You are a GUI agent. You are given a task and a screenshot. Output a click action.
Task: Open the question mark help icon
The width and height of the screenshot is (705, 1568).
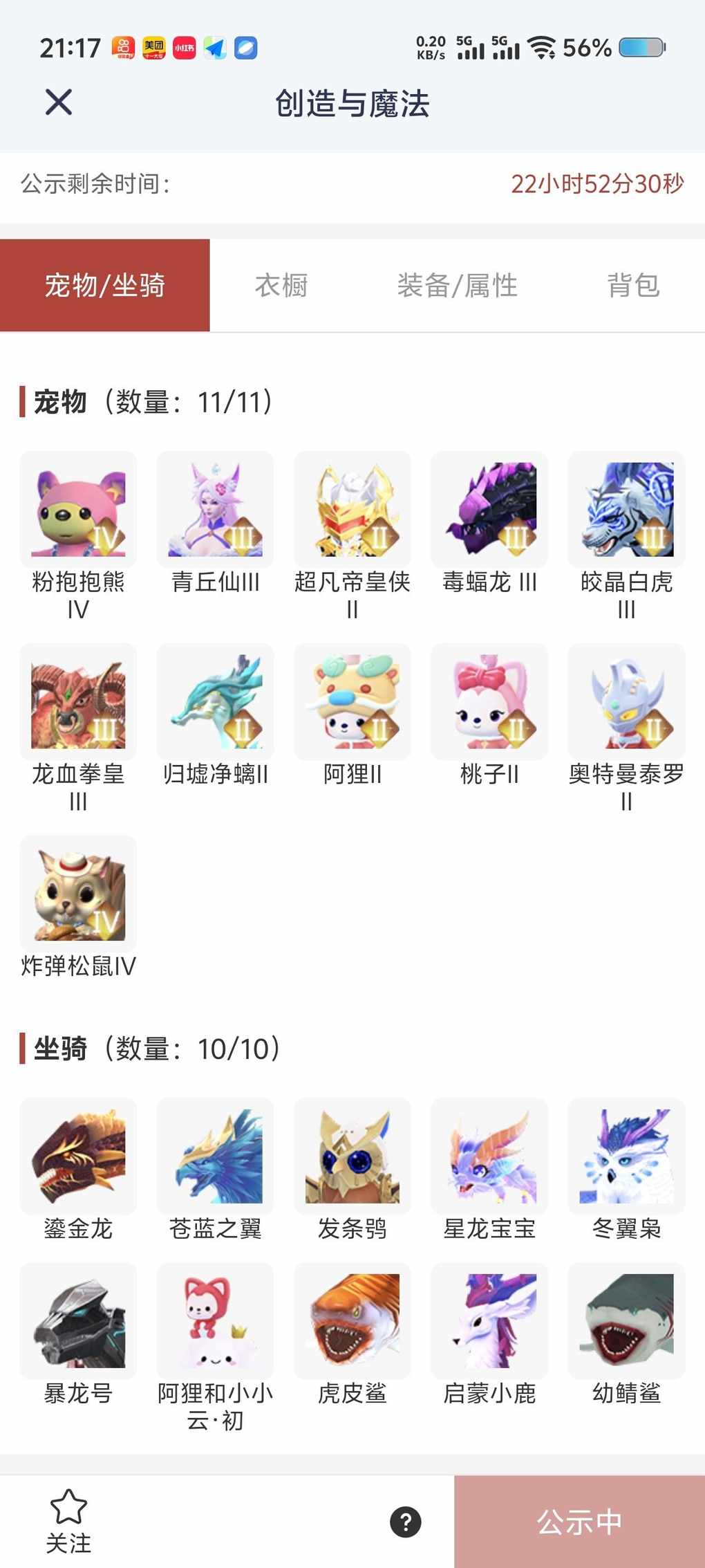[406, 1522]
